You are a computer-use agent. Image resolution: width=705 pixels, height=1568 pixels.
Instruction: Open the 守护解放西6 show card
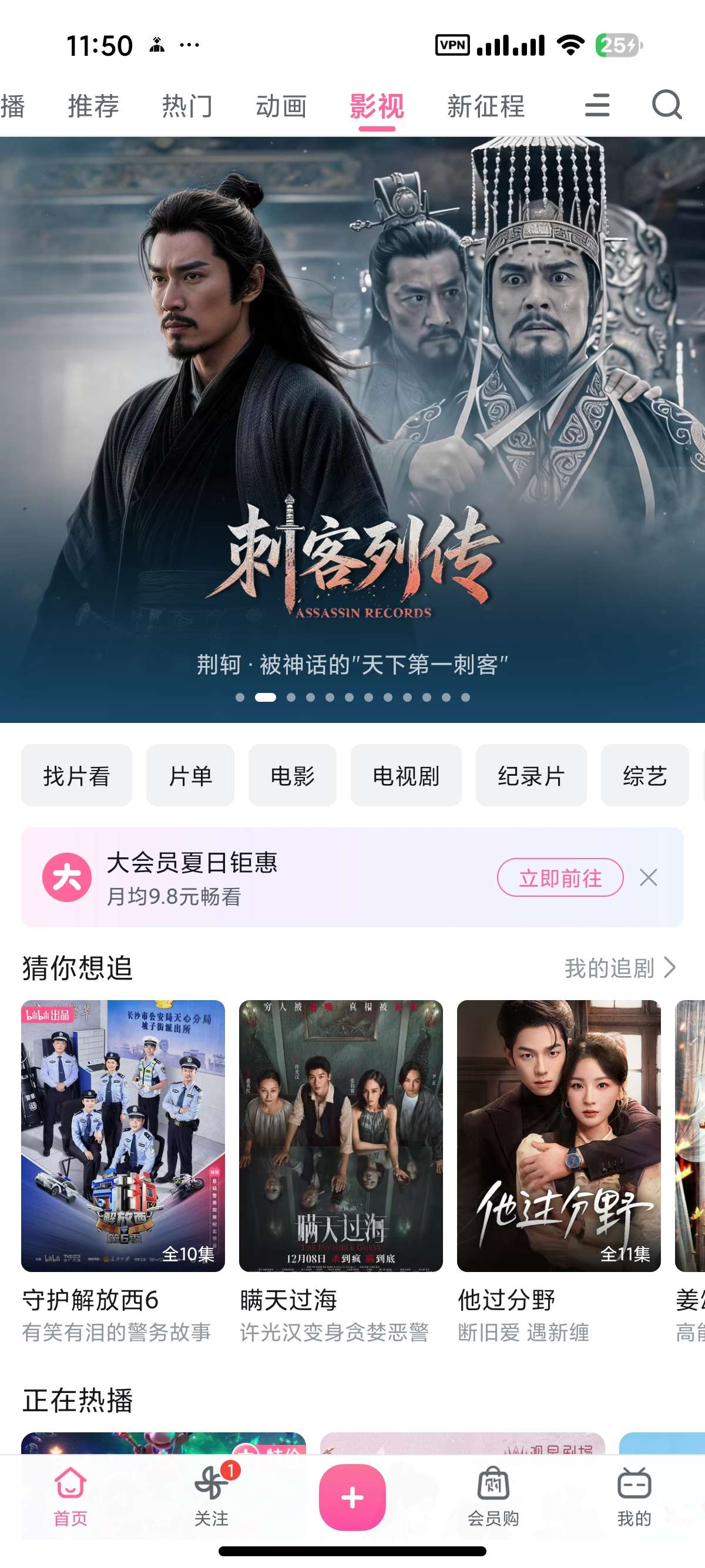click(x=123, y=1171)
